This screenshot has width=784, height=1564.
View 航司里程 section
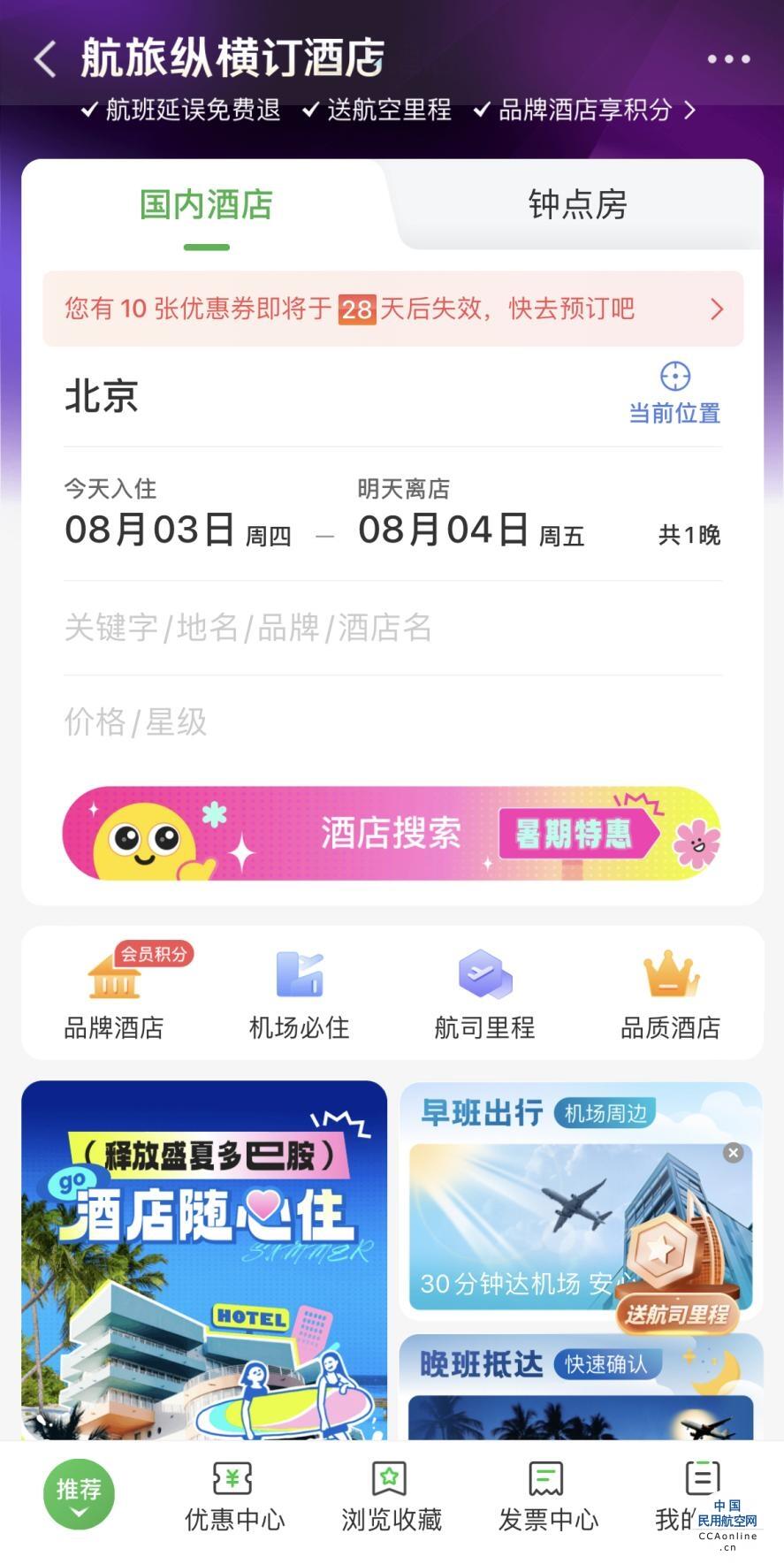tap(484, 994)
